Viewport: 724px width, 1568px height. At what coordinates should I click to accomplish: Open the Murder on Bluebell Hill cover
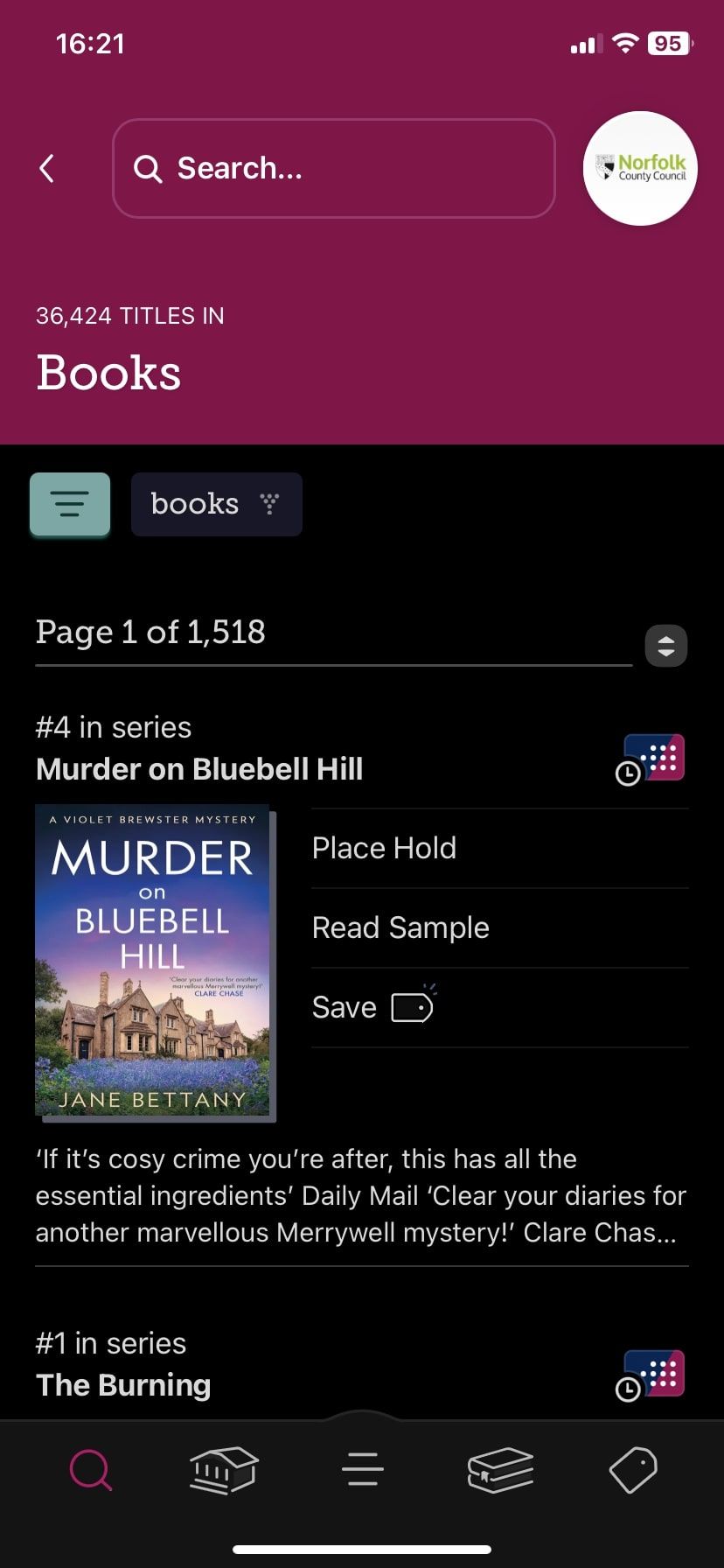[x=154, y=962]
